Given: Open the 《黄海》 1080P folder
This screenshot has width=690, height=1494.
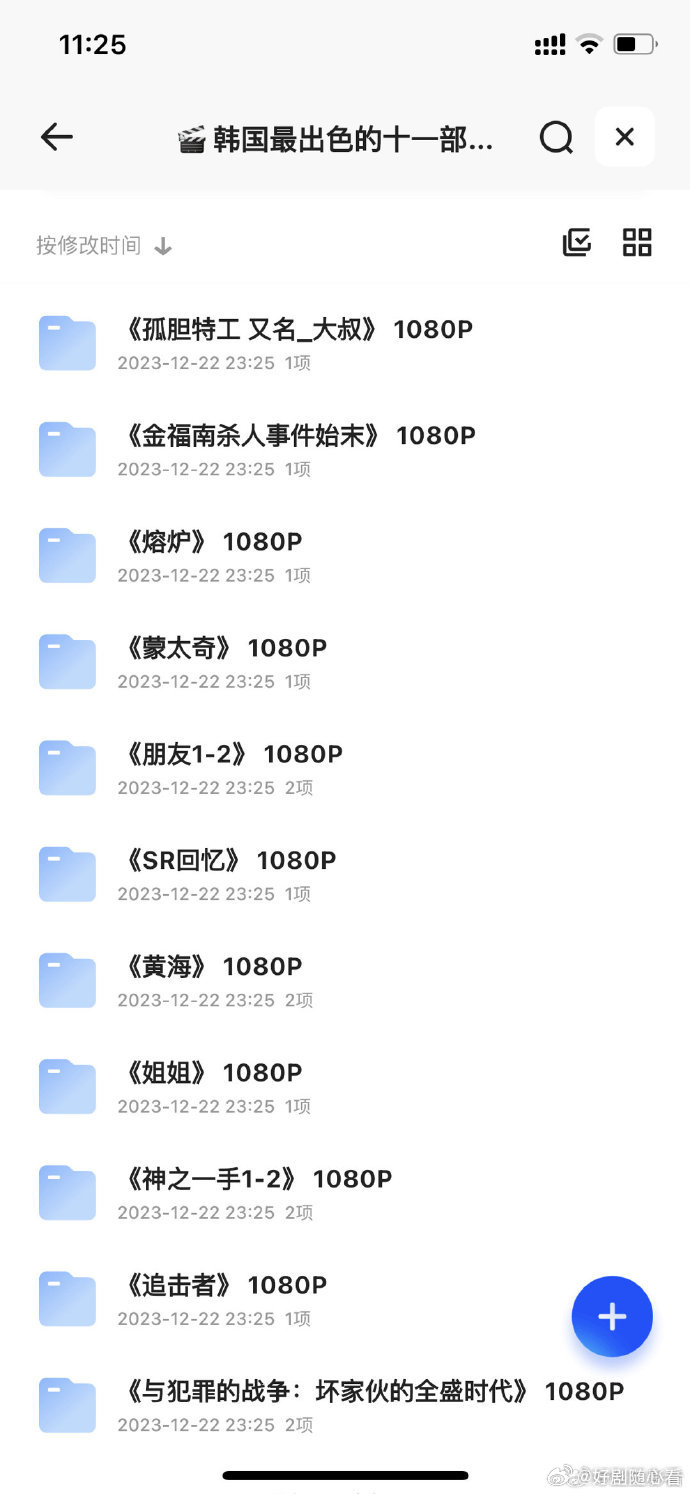Looking at the screenshot, I should [345, 979].
